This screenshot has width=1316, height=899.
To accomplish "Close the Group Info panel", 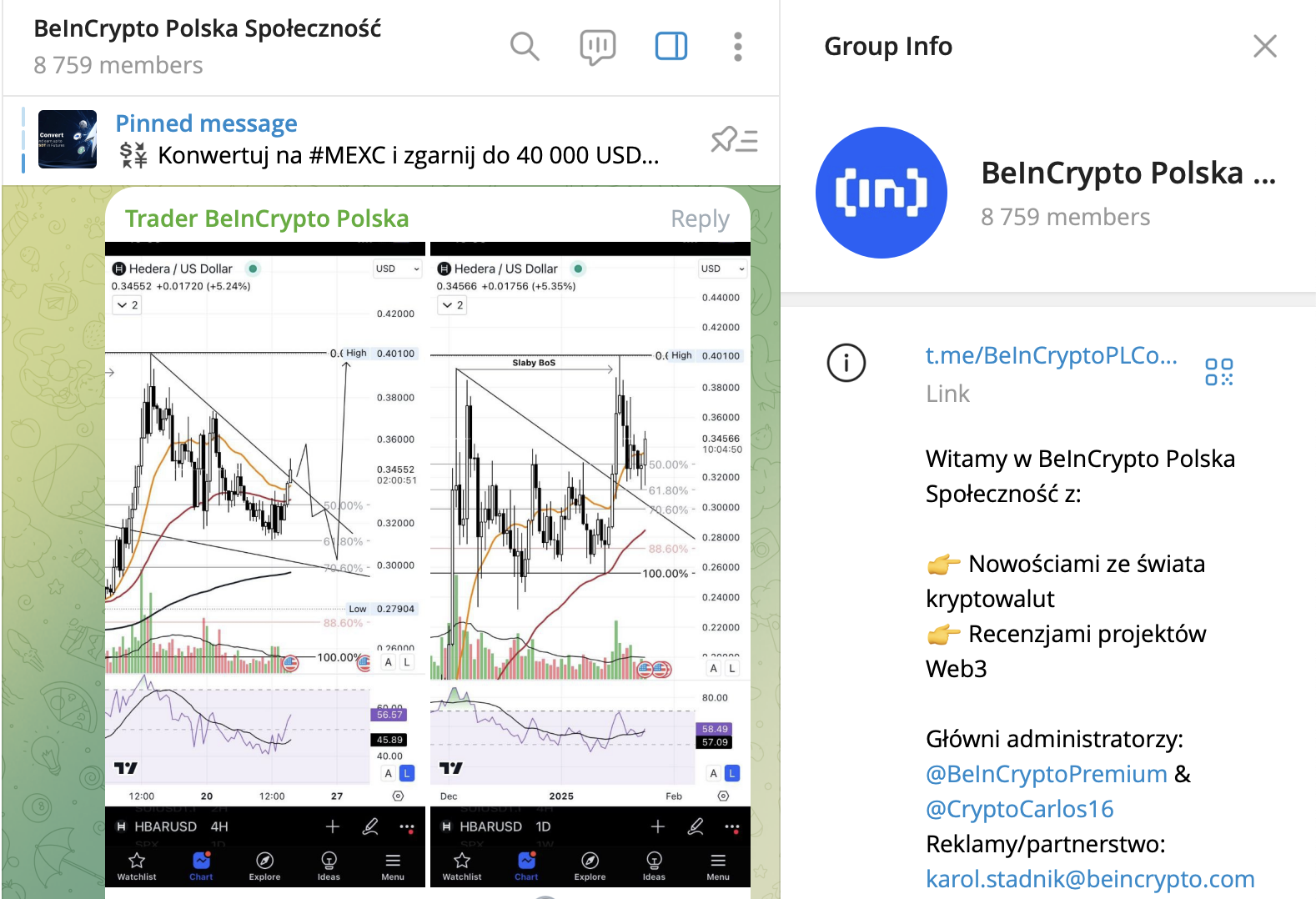I will [1264, 47].
